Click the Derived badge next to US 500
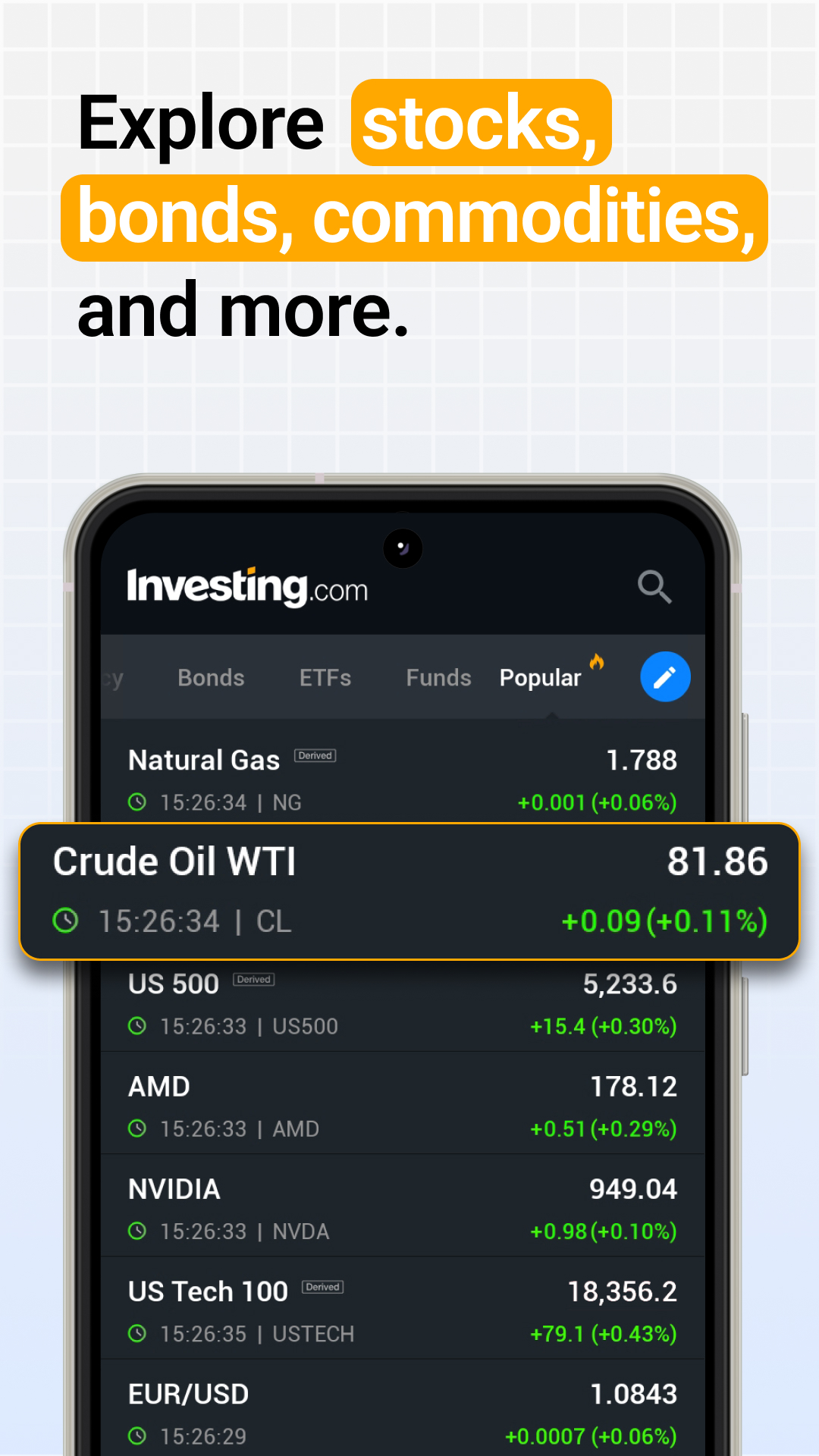The width and height of the screenshot is (819, 1456). [x=253, y=979]
